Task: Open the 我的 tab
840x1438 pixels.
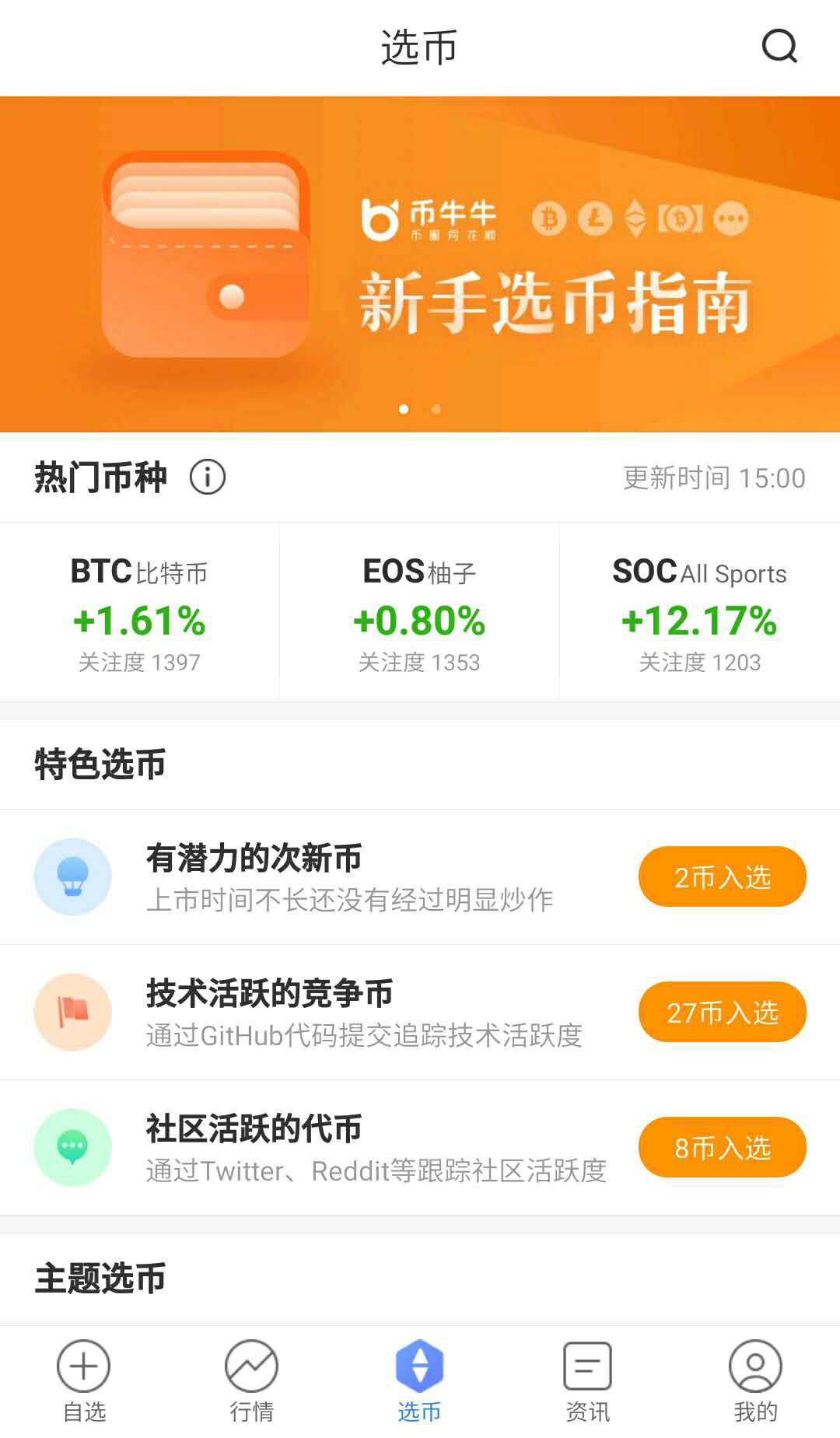Action: point(755,1380)
